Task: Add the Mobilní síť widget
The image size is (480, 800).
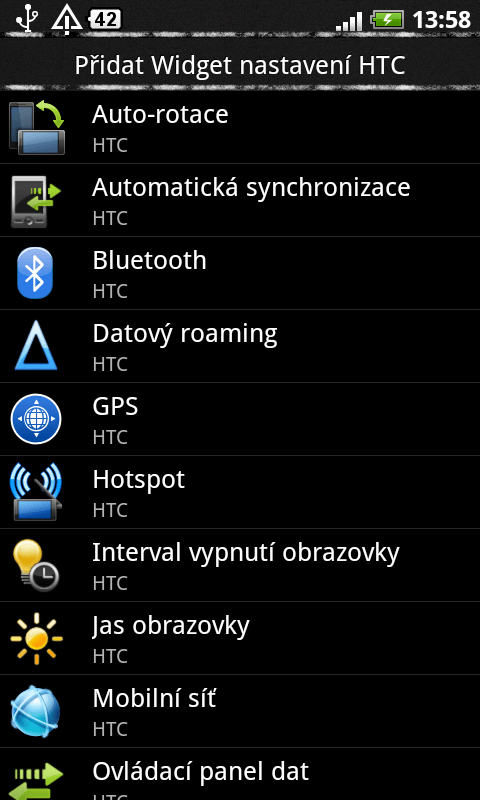Action: pos(240,711)
